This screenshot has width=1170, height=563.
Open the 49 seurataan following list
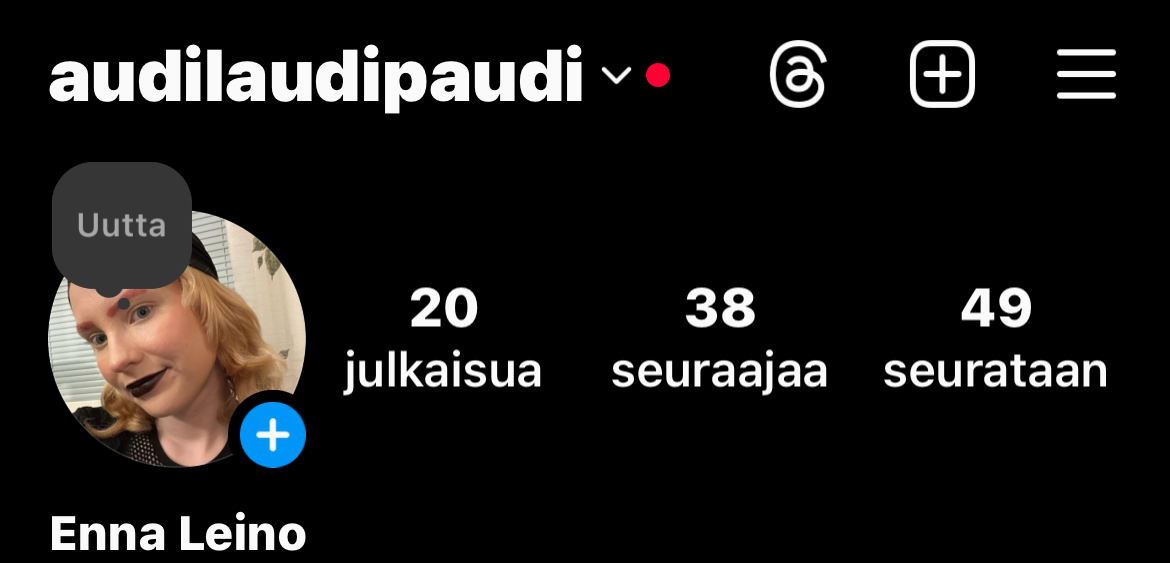pos(995,338)
